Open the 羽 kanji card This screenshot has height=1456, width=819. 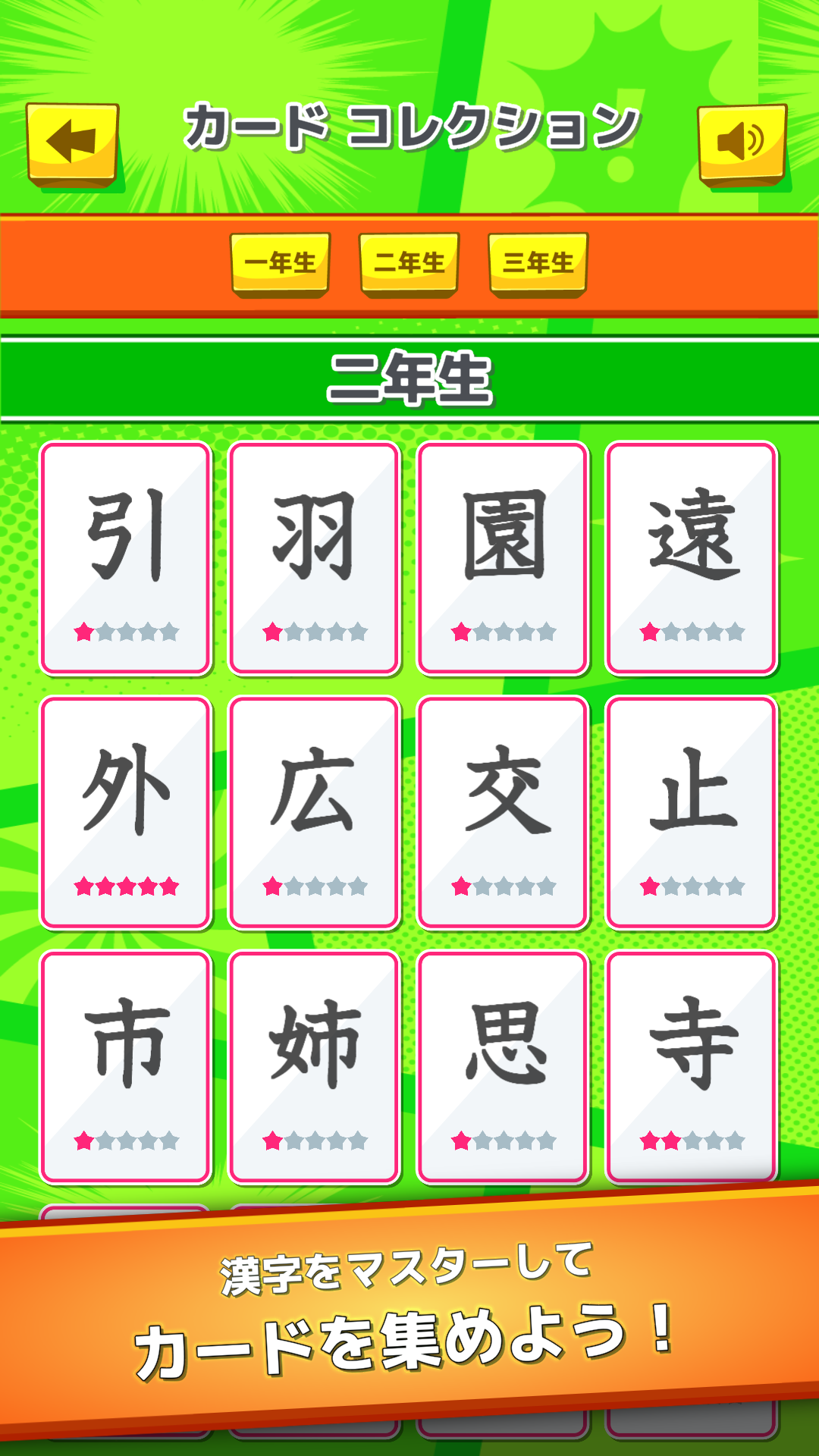314,557
